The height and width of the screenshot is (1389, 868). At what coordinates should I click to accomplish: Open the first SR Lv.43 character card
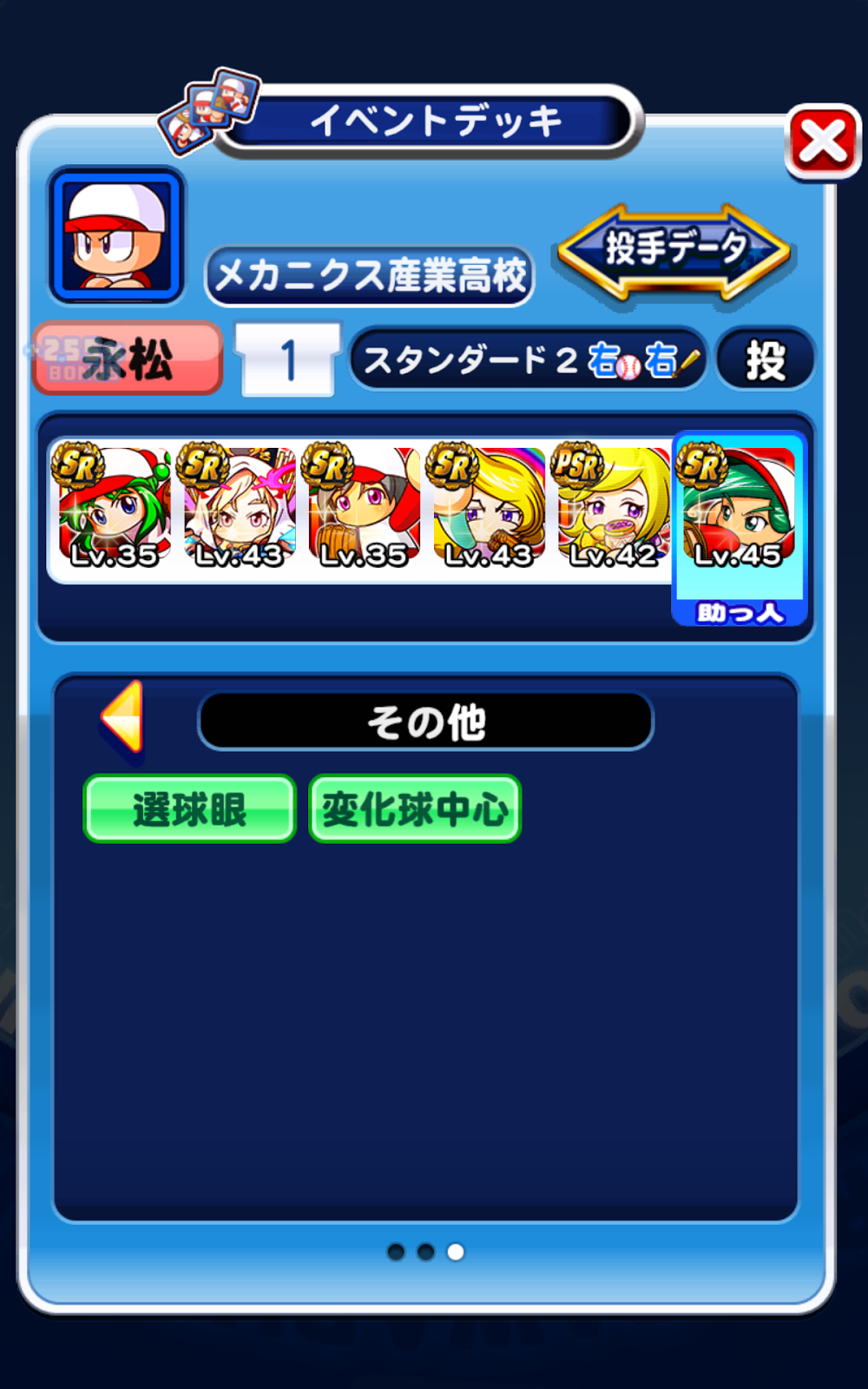(239, 508)
